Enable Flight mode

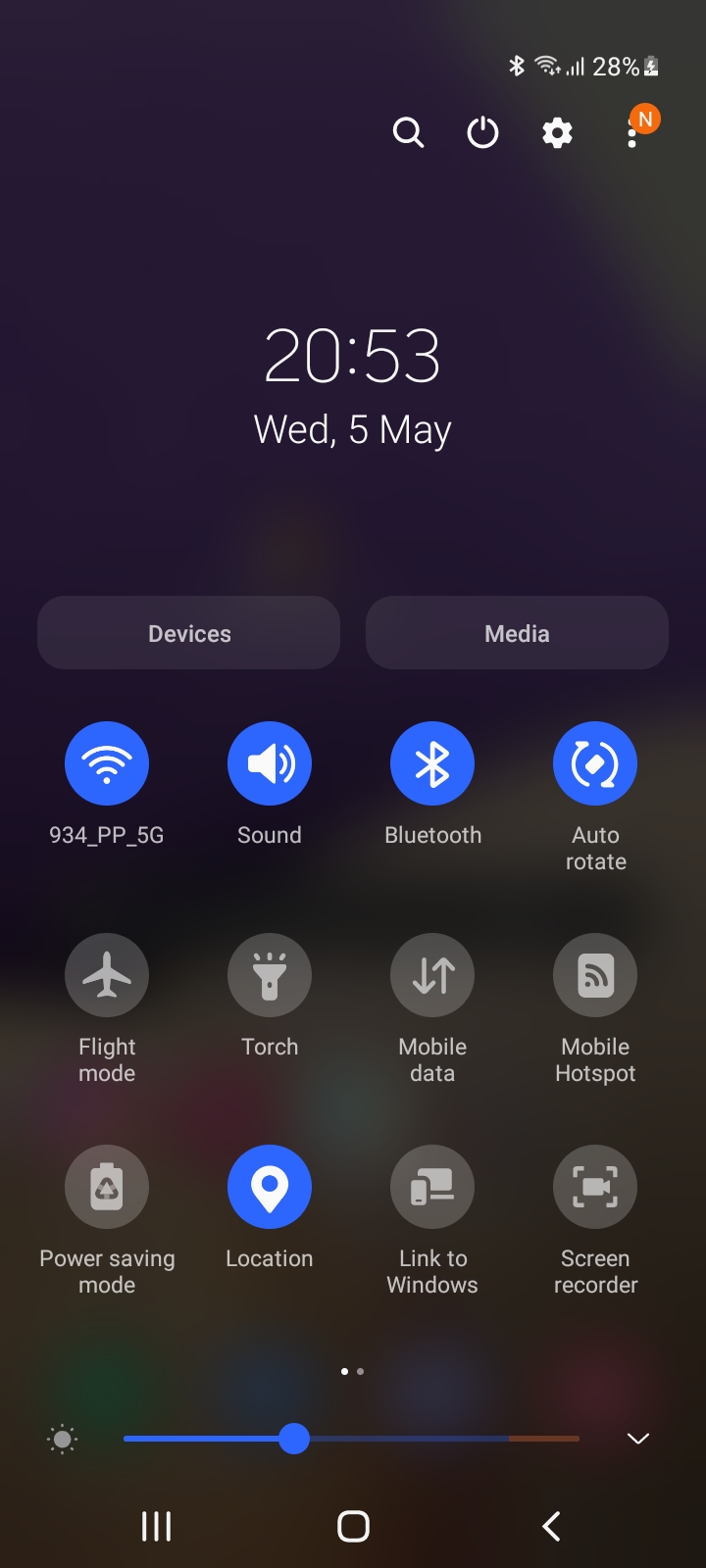click(107, 975)
